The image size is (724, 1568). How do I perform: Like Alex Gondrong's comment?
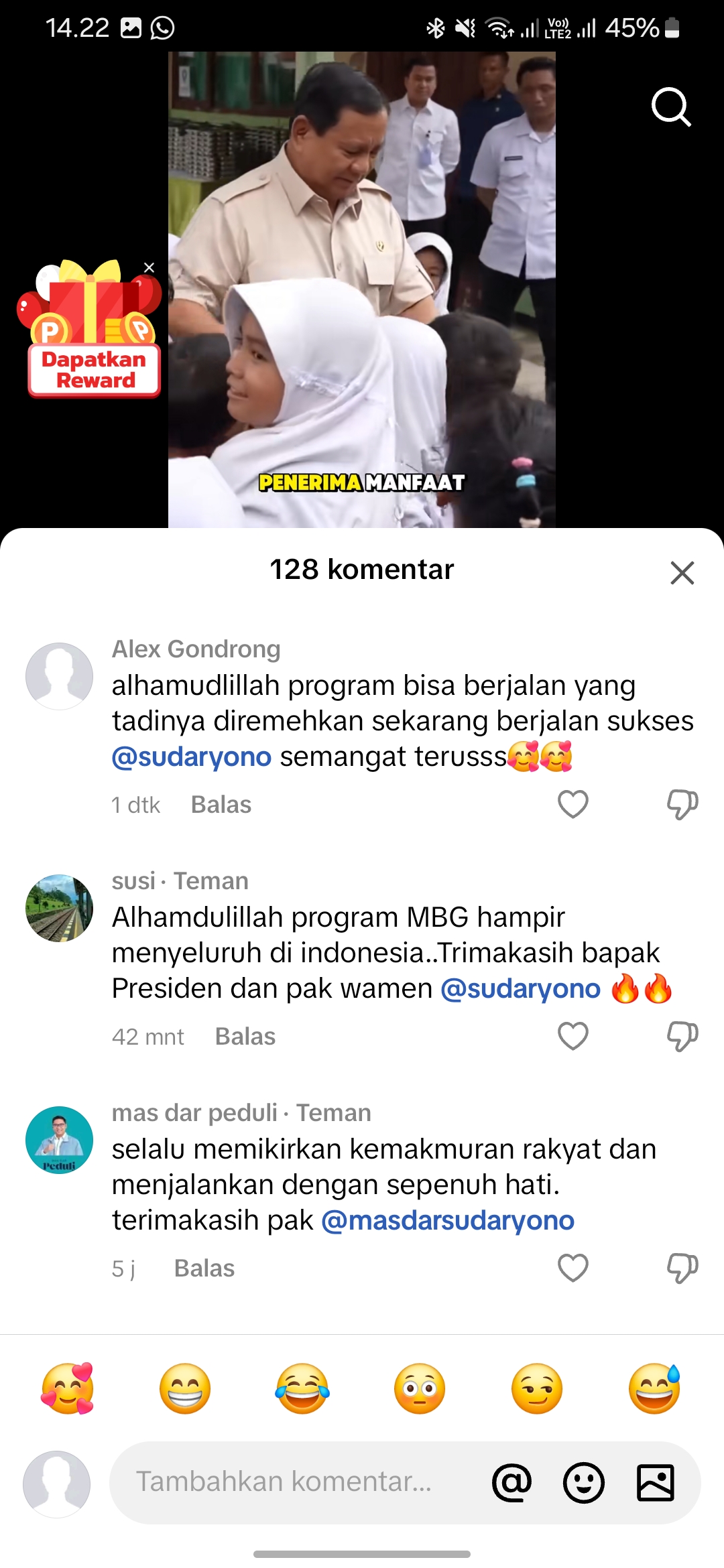pyautogui.click(x=573, y=804)
